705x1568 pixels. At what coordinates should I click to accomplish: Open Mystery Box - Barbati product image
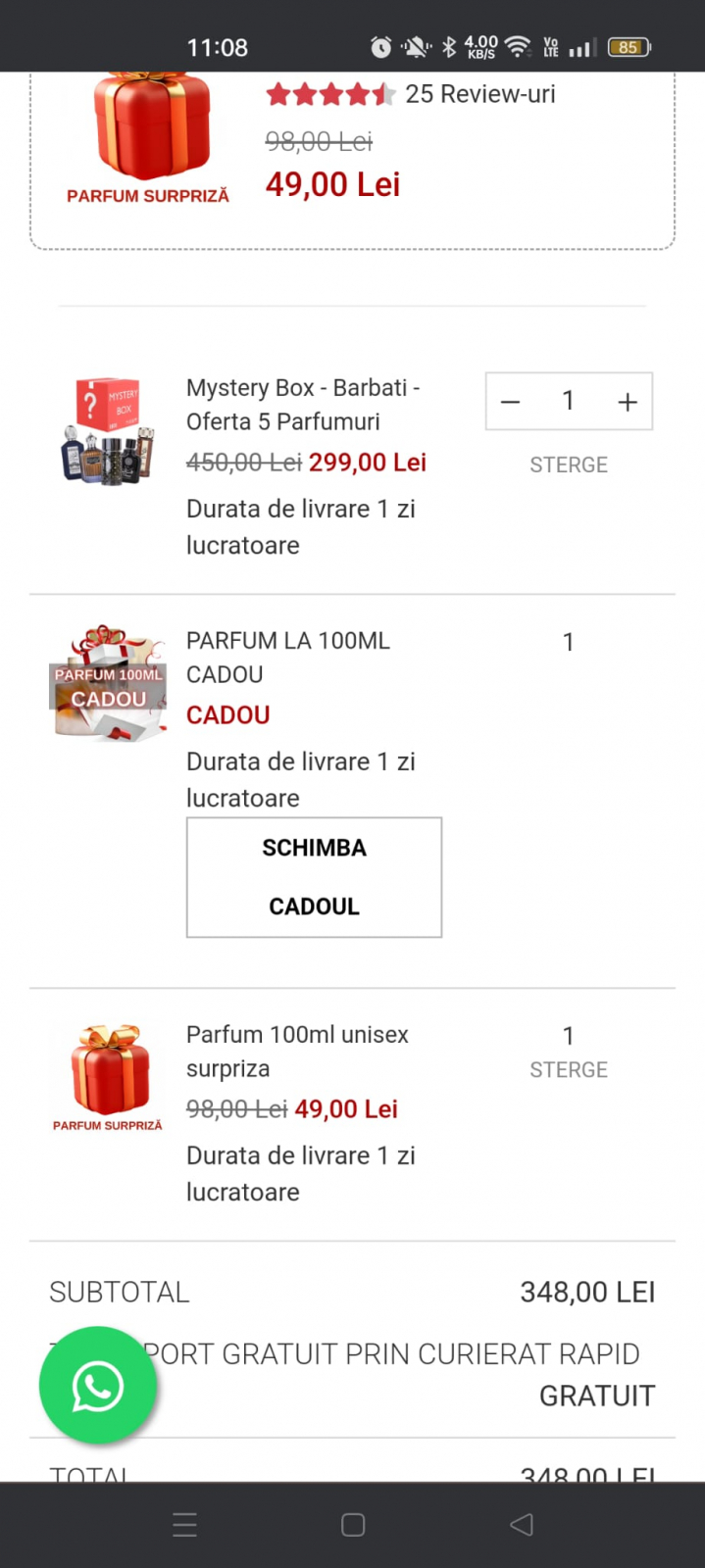coord(108,431)
